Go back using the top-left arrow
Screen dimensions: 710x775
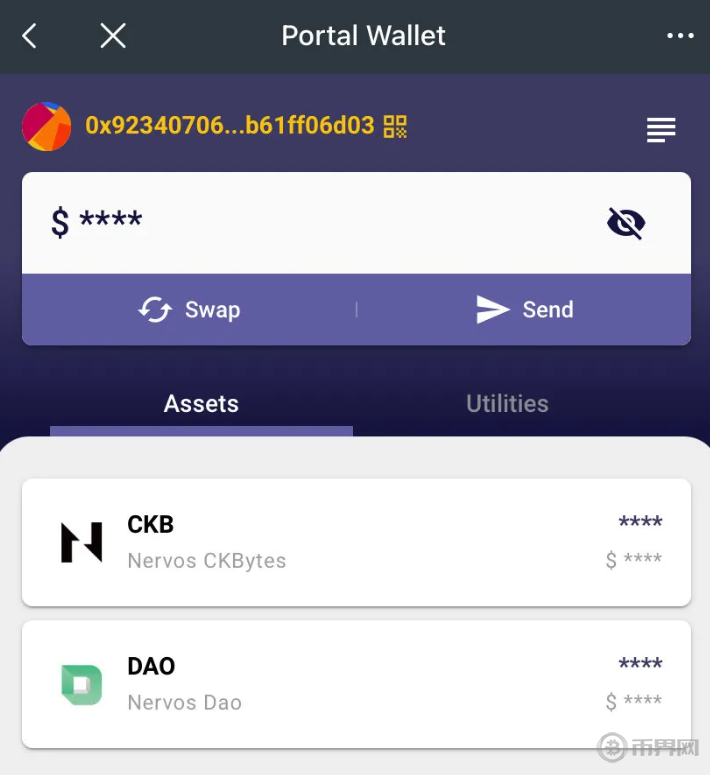[30, 37]
